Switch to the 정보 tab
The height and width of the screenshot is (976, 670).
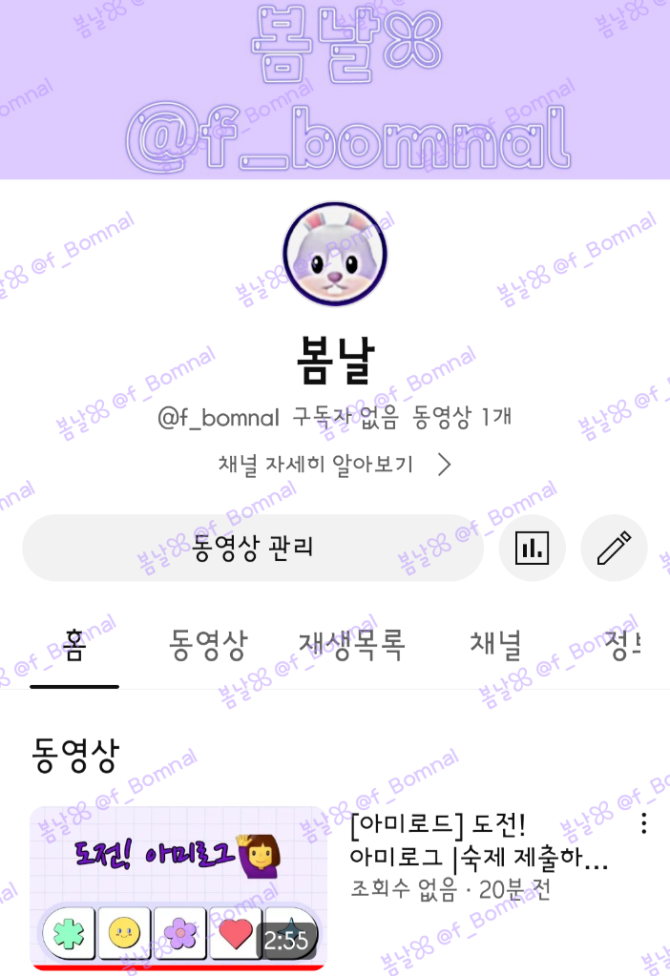[x=625, y=645]
